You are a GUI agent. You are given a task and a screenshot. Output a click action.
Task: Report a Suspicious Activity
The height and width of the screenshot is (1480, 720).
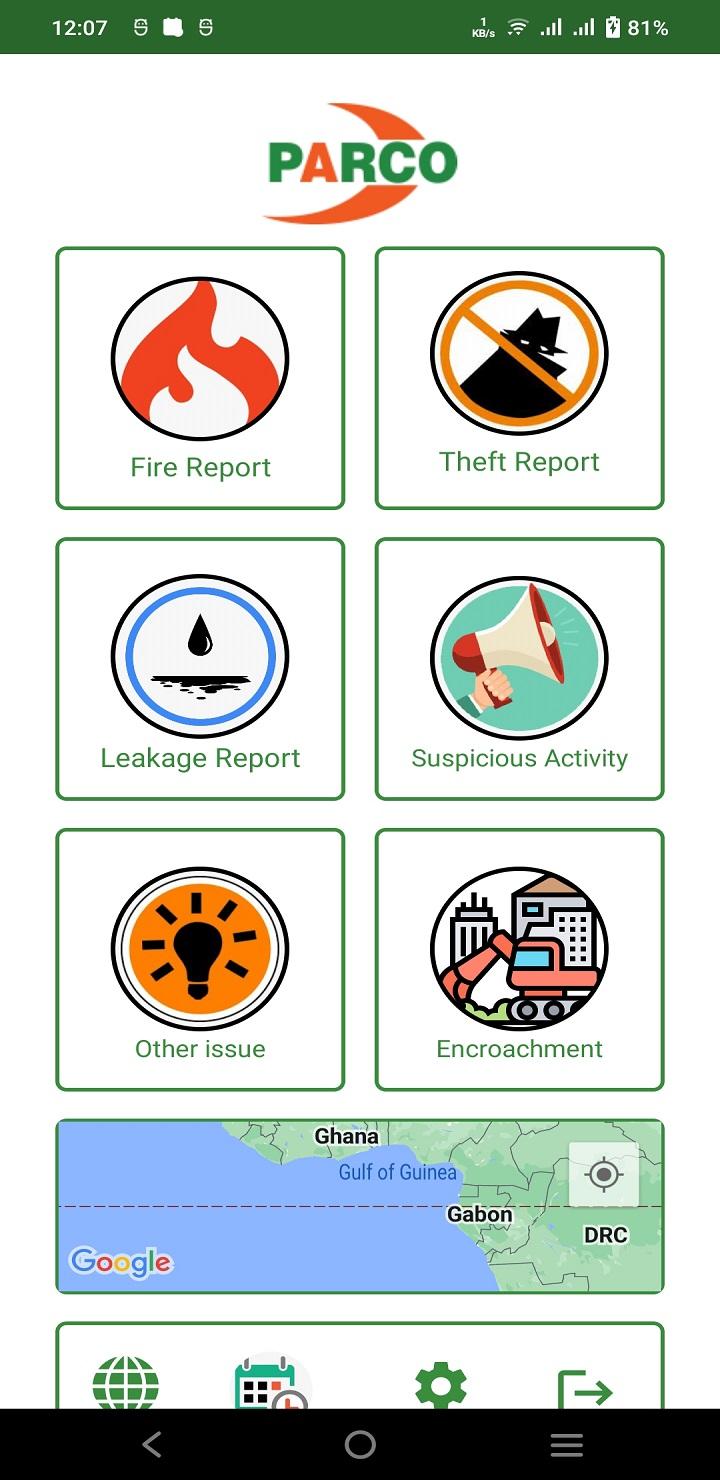pyautogui.click(x=519, y=669)
